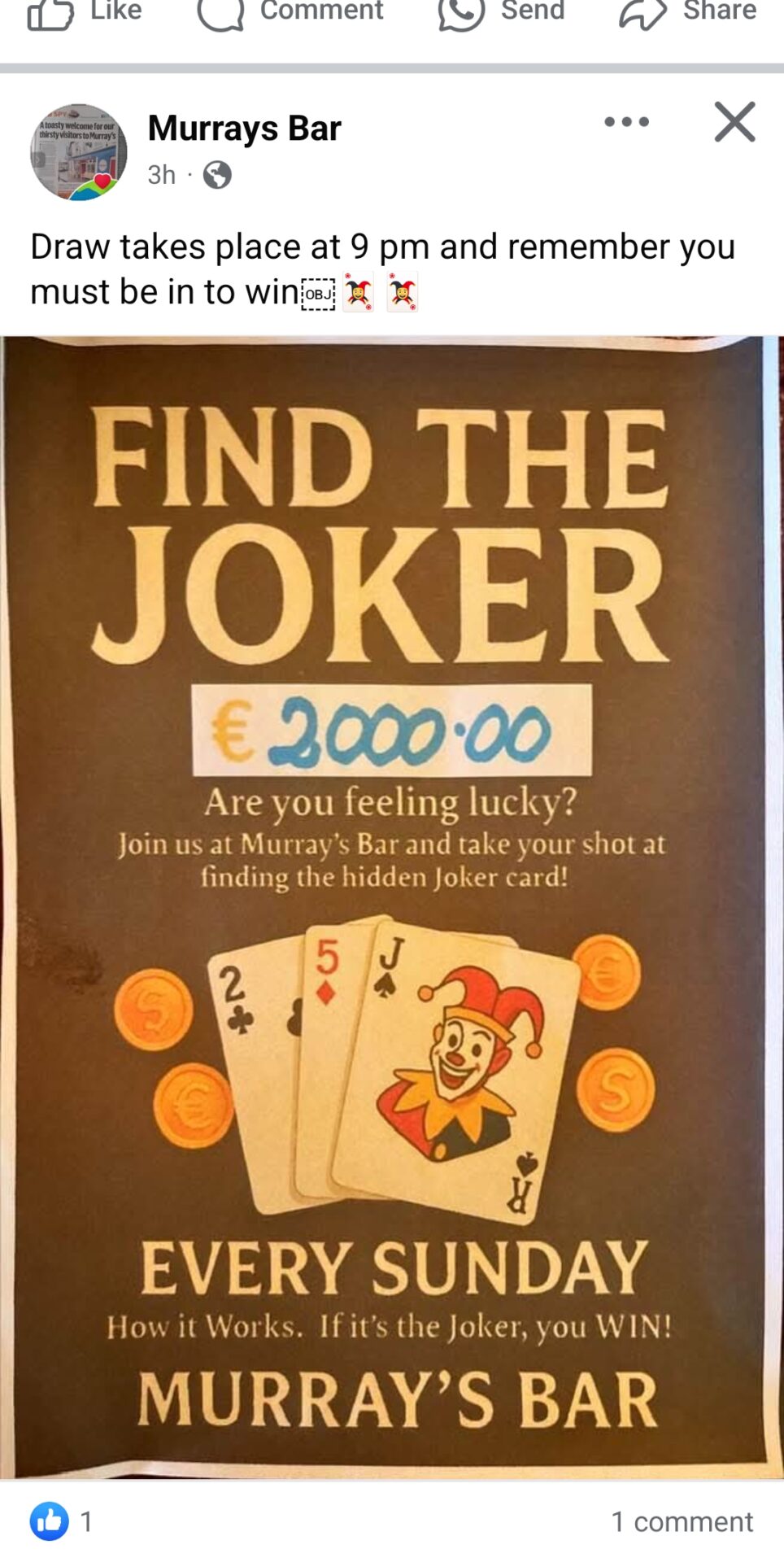Open the 1 comment link
The image size is (784, 1562).
pyautogui.click(x=682, y=1521)
